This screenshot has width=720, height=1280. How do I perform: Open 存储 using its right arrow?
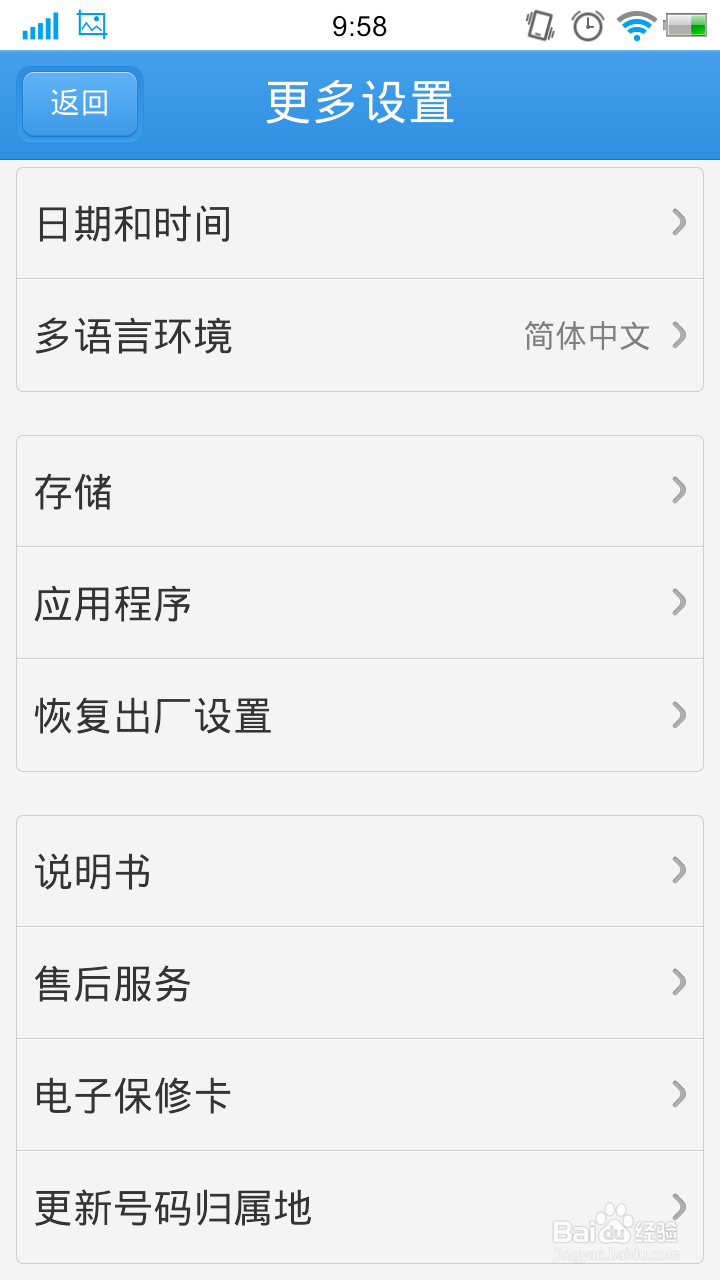click(677, 490)
